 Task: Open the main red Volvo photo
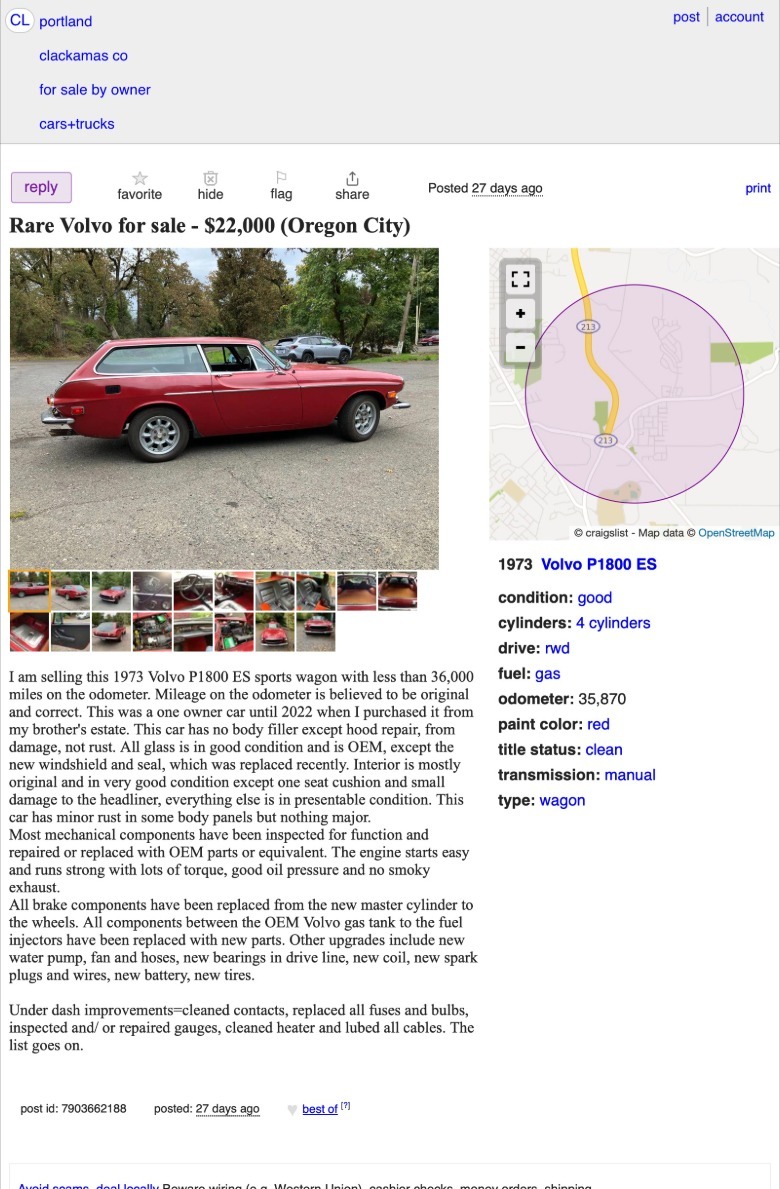[224, 408]
